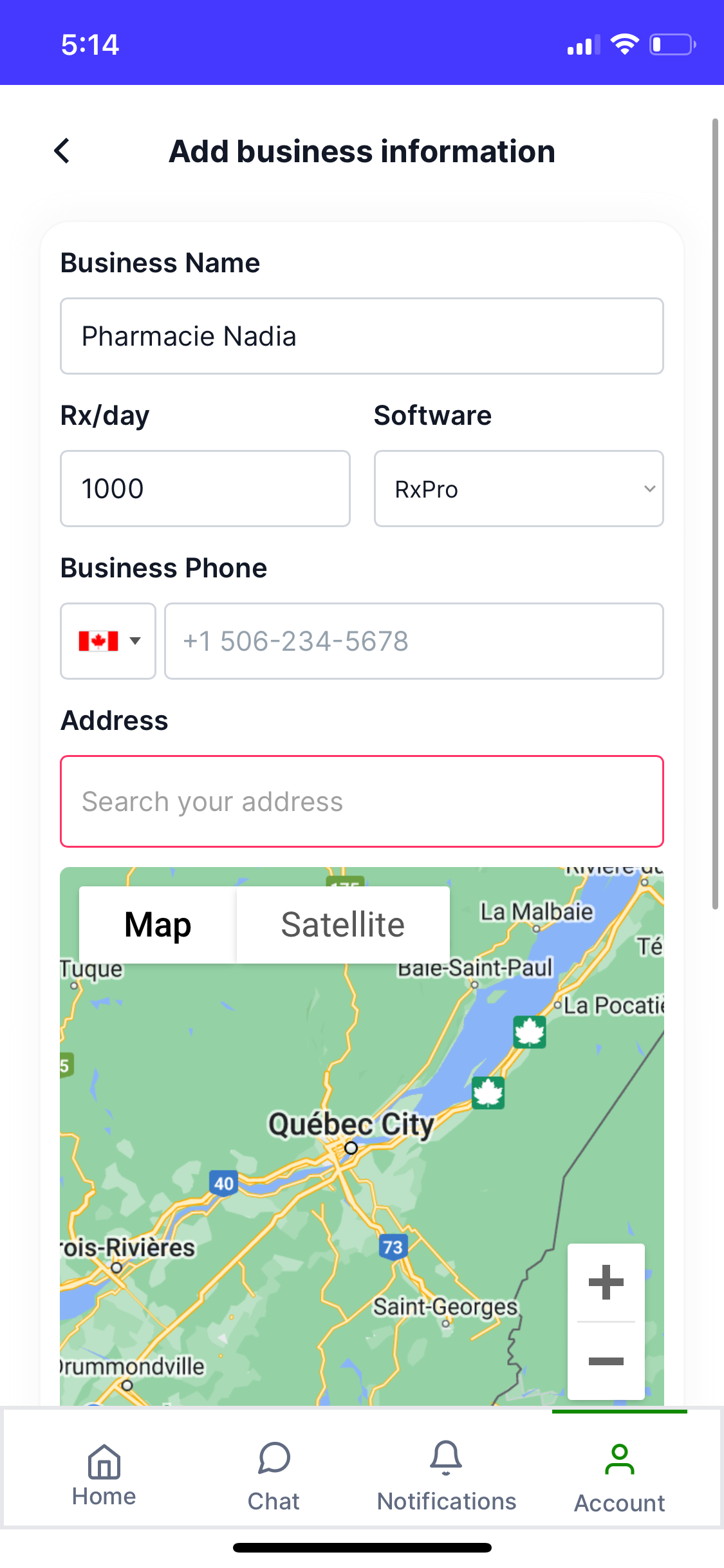Edit the Business Name field
Image resolution: width=724 pixels, height=1568 pixels.
click(362, 336)
